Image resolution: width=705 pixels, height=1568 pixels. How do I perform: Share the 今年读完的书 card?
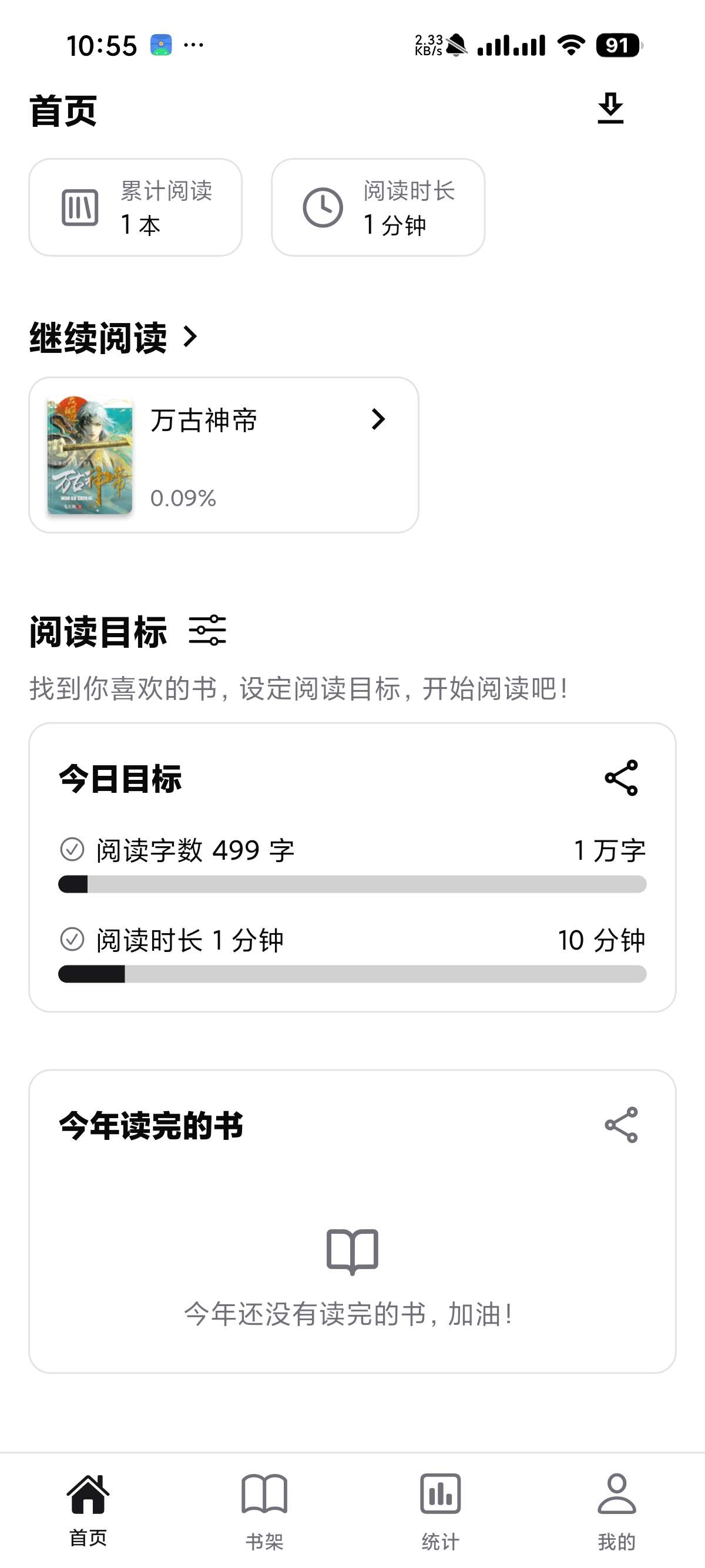point(622,1125)
